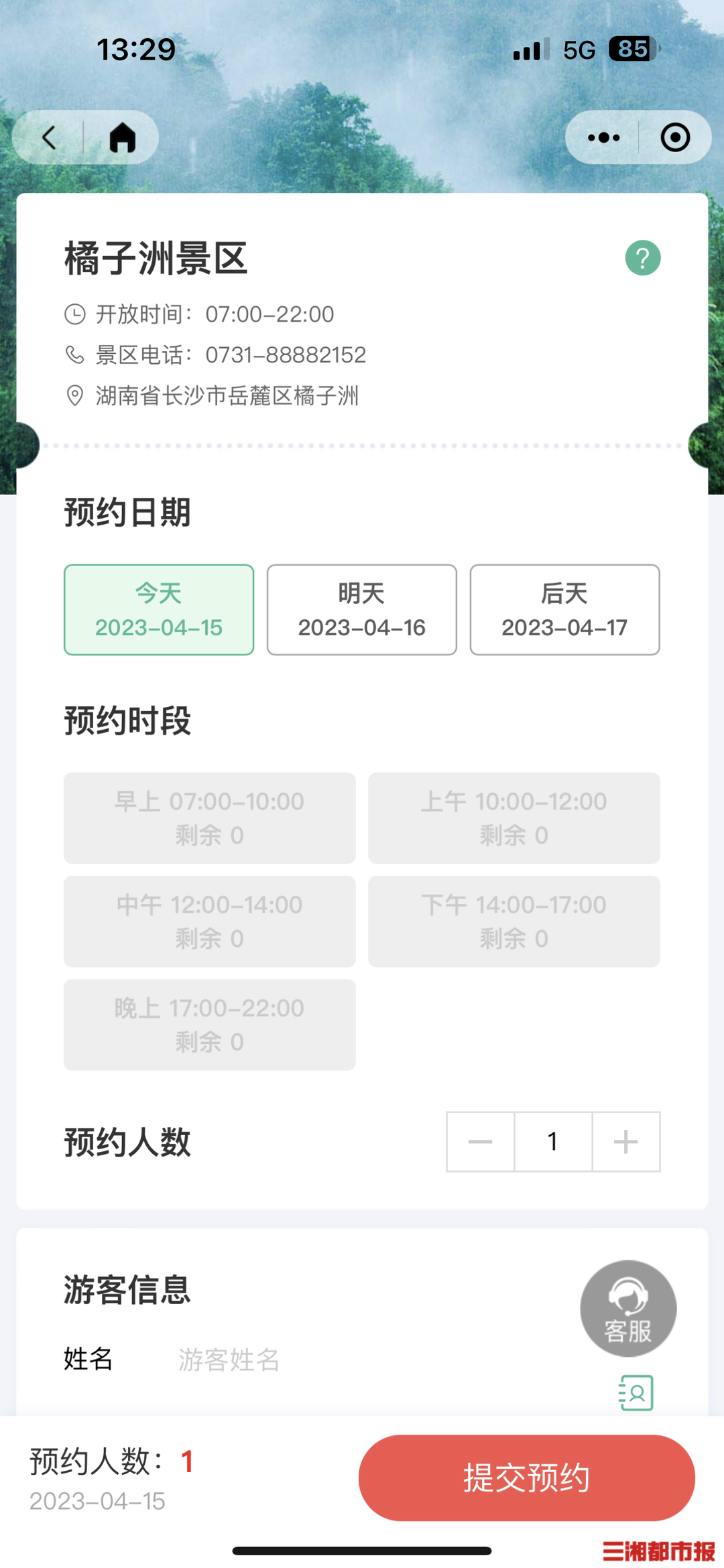Tap the 游客姓名 name field
The height and width of the screenshot is (1568, 724).
tap(335, 1360)
